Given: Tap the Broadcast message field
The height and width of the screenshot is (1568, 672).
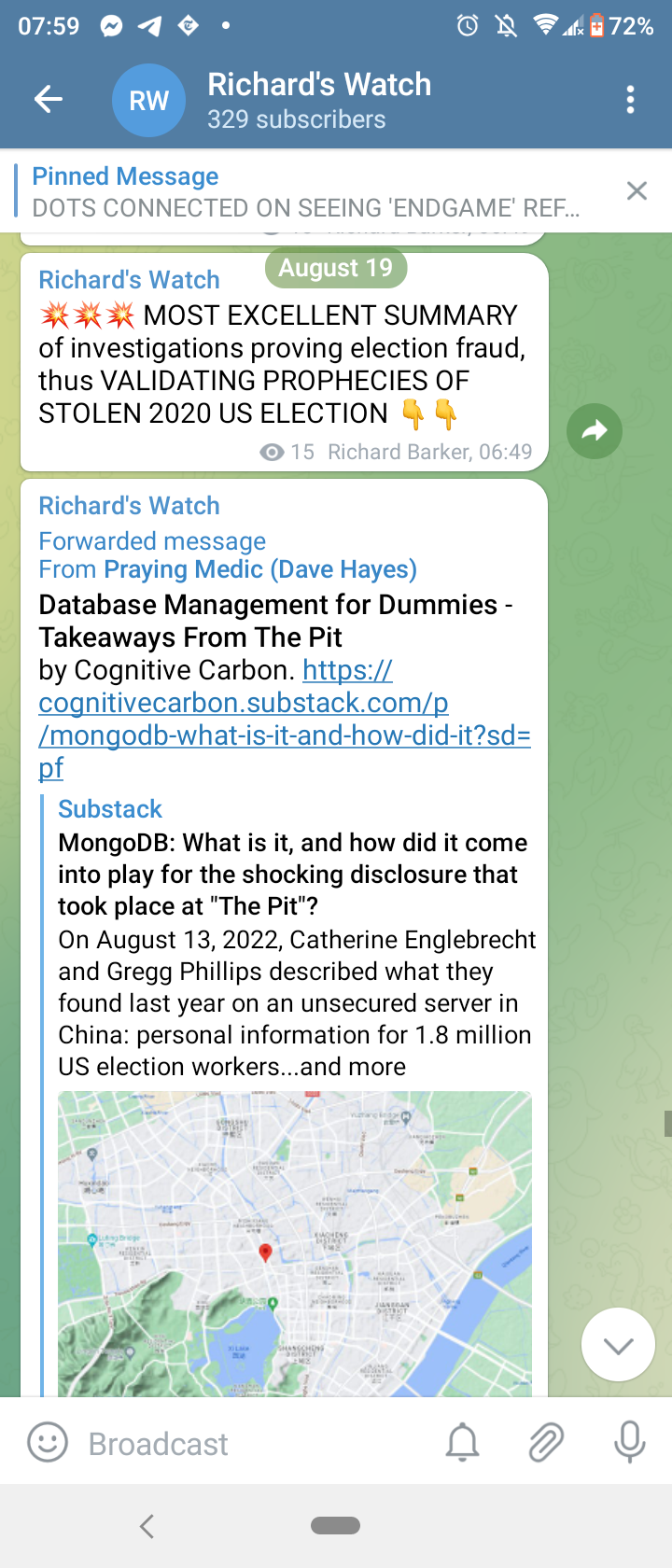Looking at the screenshot, I should [x=252, y=1444].
